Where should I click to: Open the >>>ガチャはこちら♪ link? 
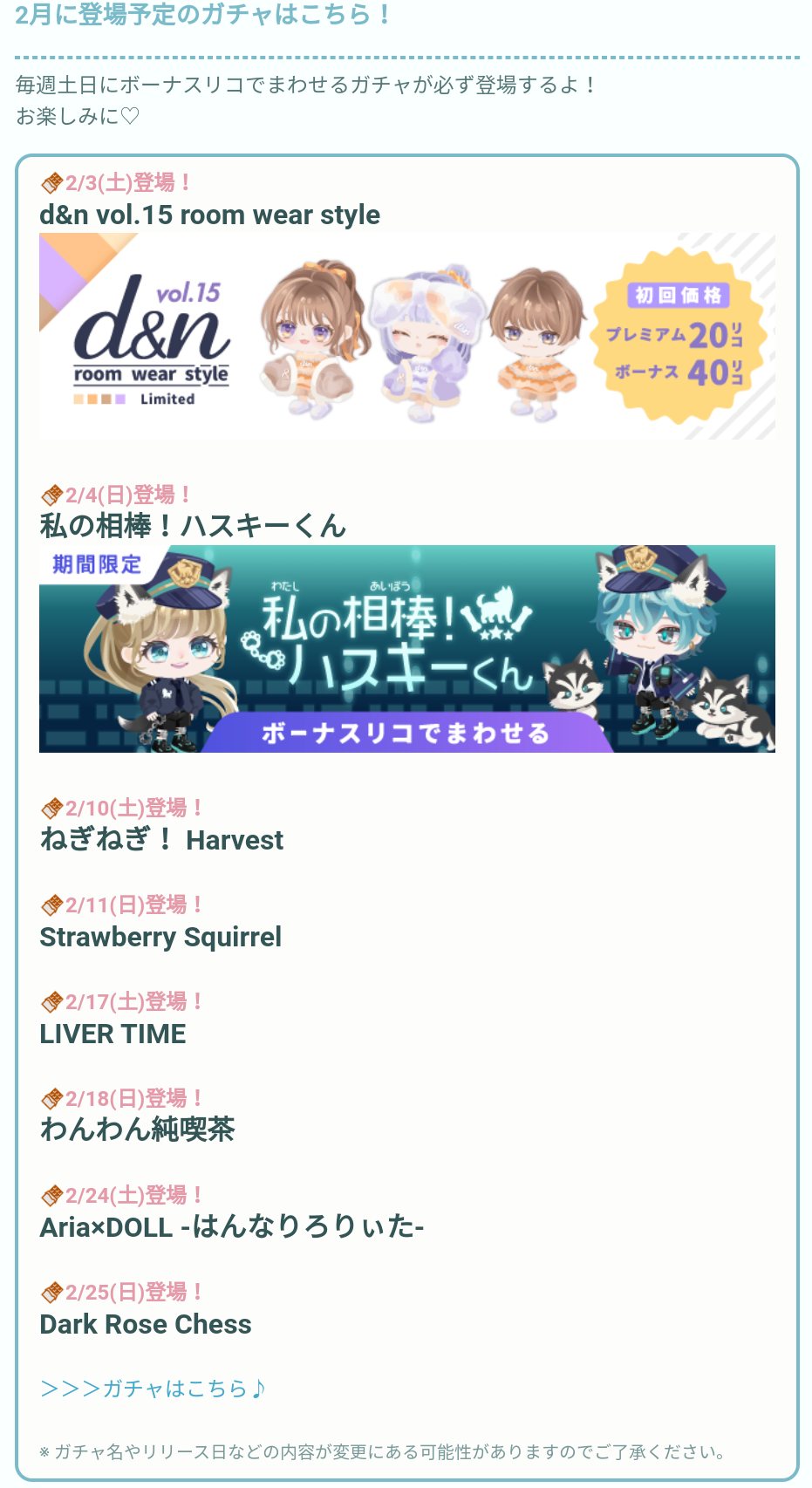153,1388
